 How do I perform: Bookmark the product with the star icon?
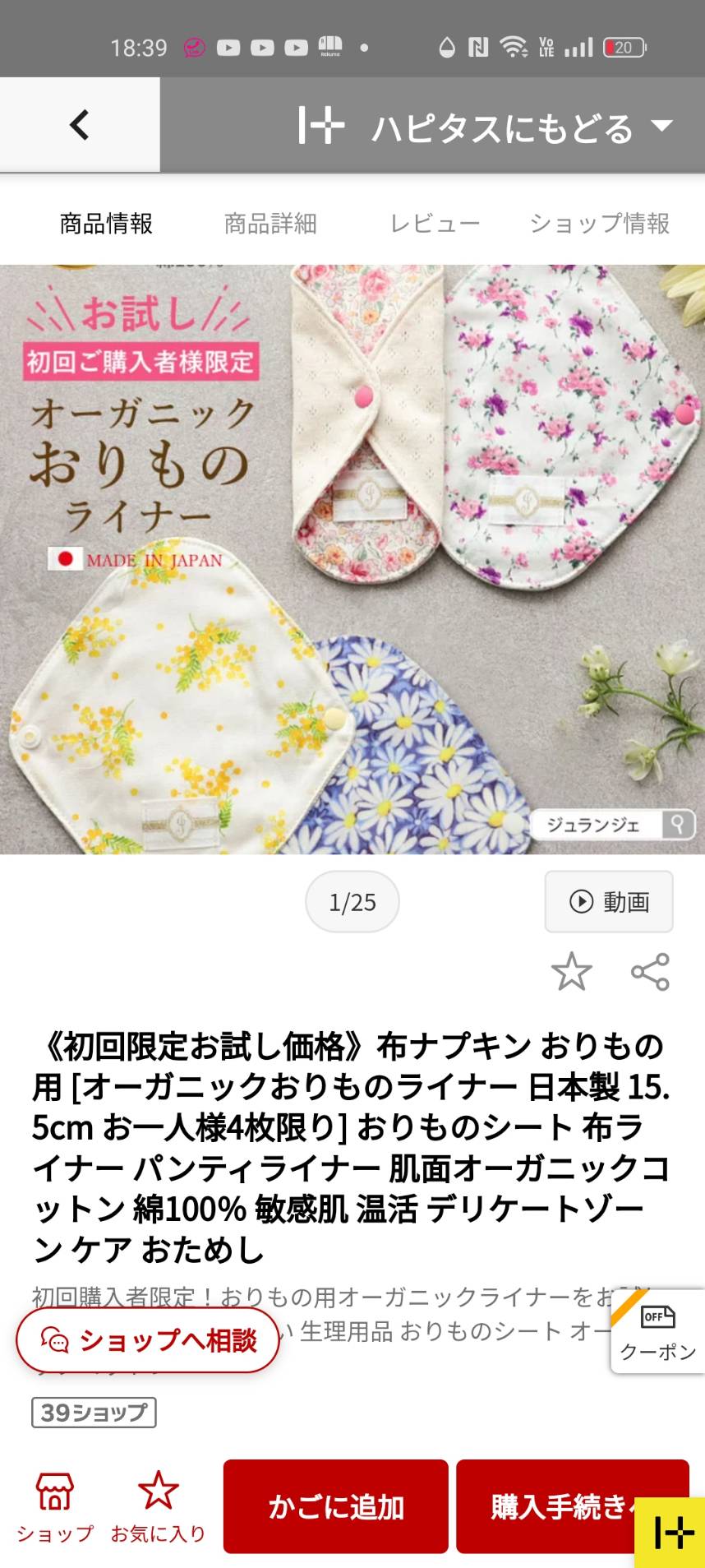[x=571, y=972]
